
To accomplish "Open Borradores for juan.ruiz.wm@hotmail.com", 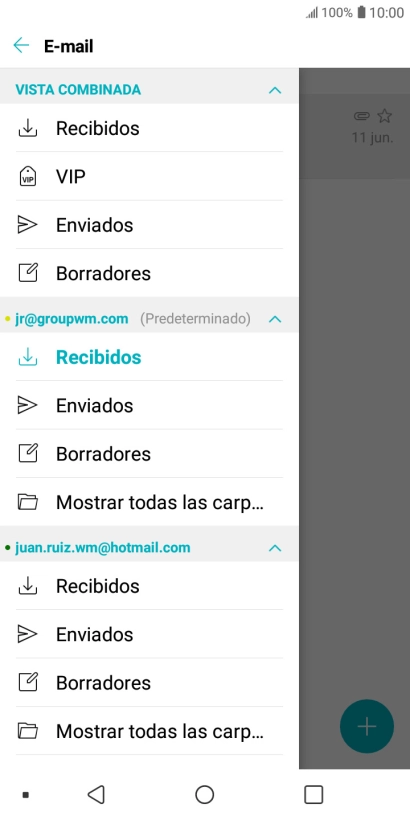I will click(149, 682).
